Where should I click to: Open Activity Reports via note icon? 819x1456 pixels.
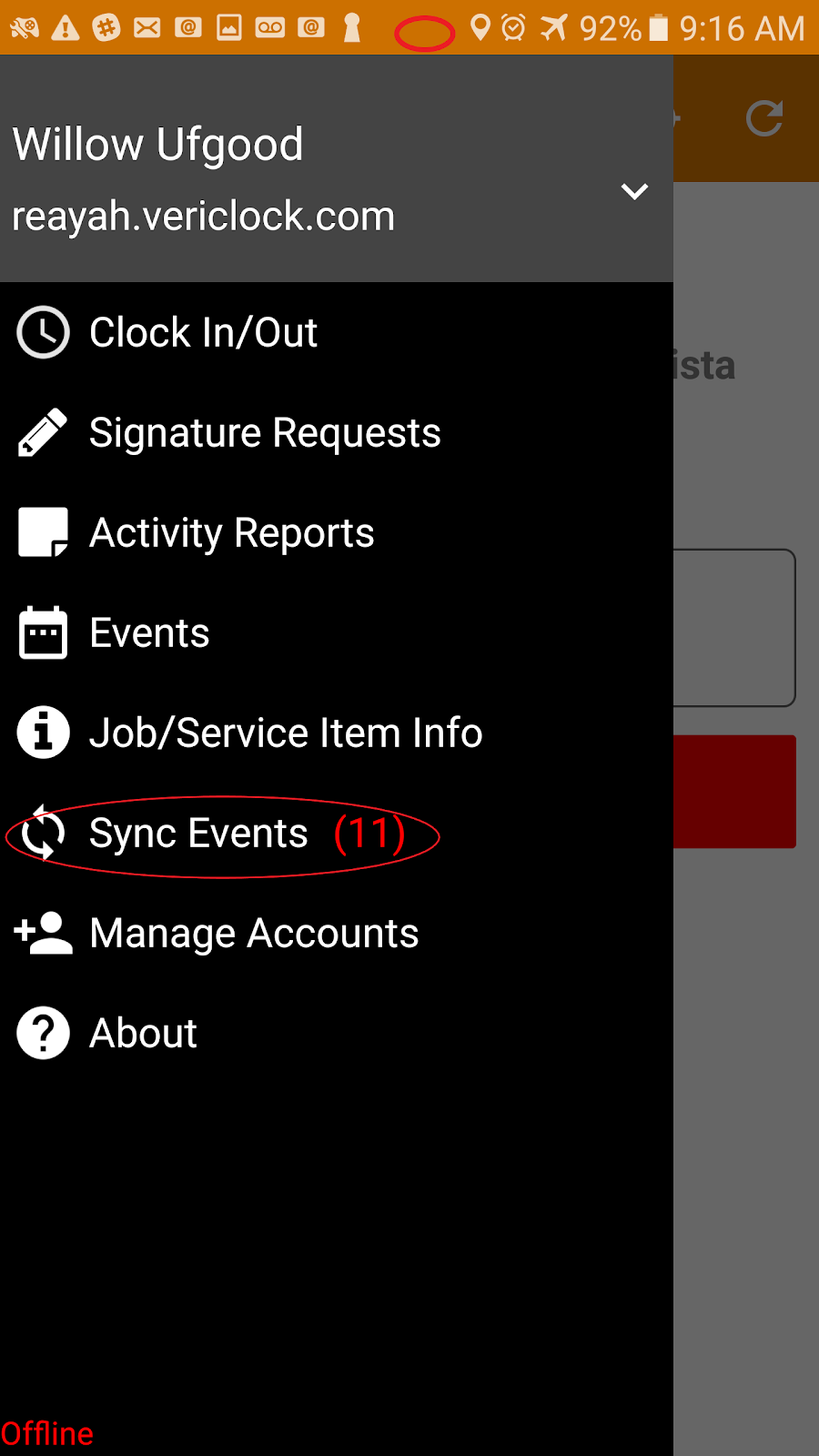(x=43, y=532)
